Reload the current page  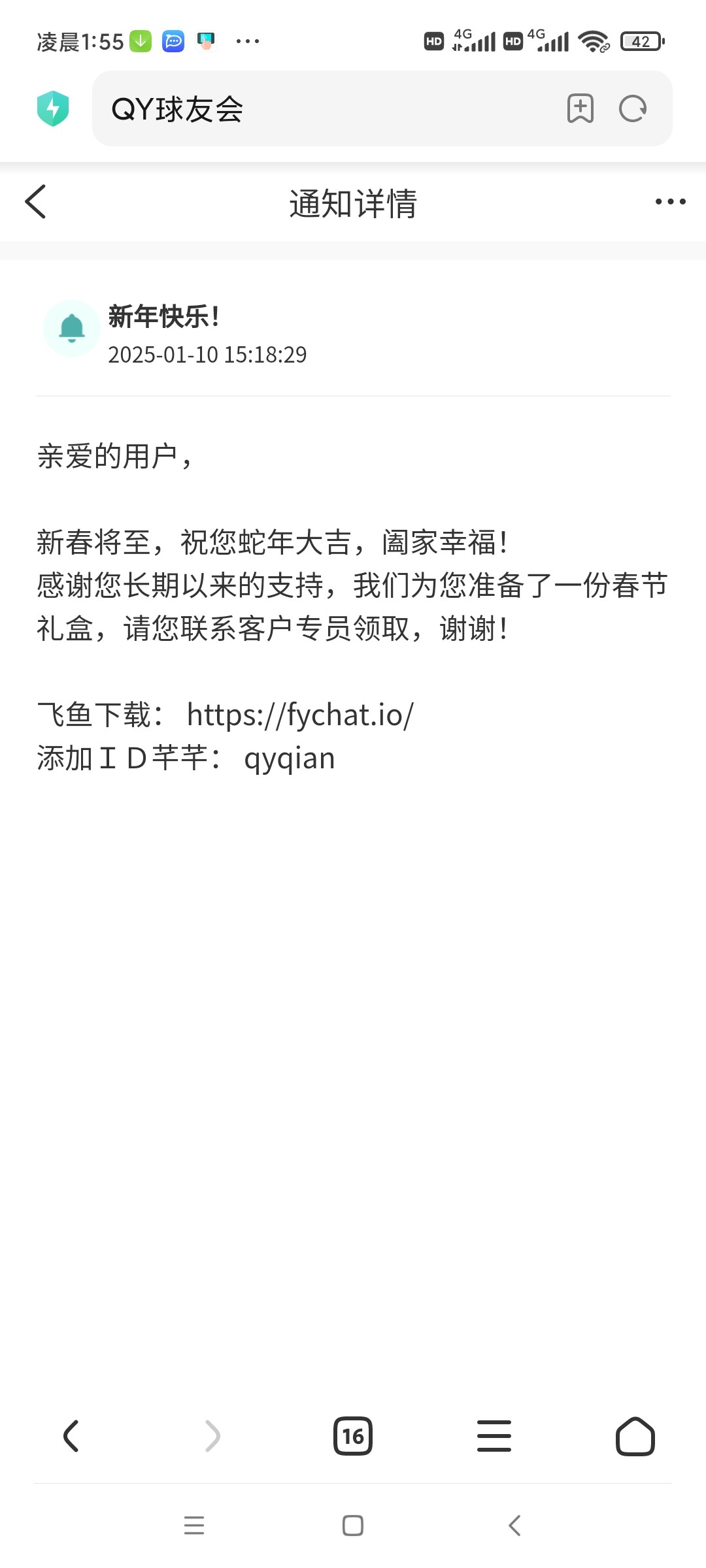click(x=632, y=108)
